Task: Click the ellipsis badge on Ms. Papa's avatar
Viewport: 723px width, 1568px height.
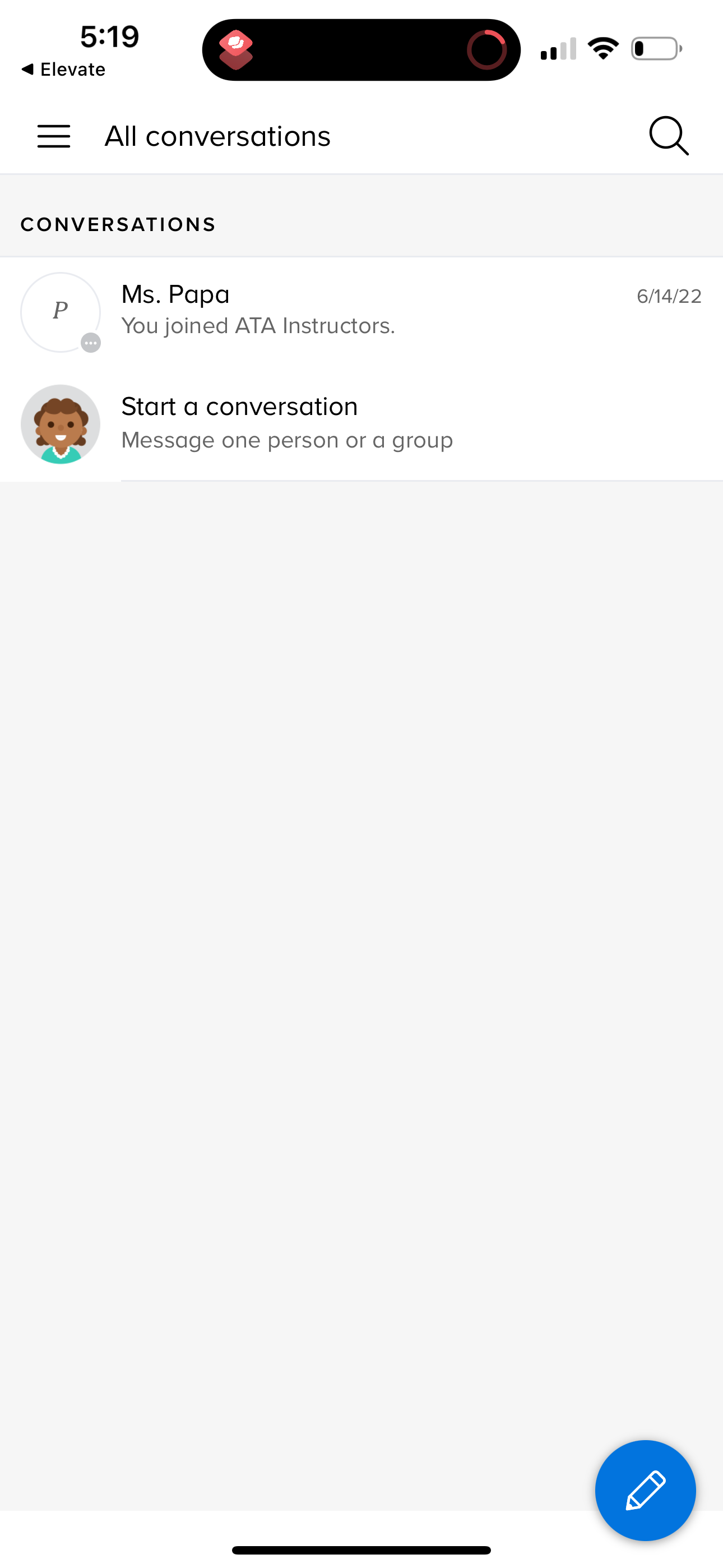Action: 91,343
